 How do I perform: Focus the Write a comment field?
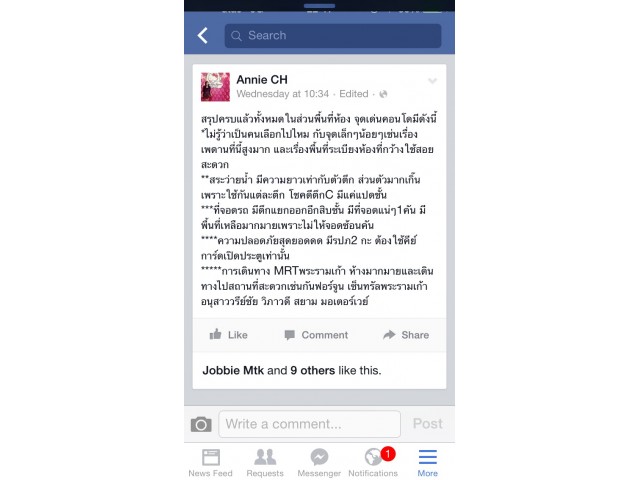(309, 424)
